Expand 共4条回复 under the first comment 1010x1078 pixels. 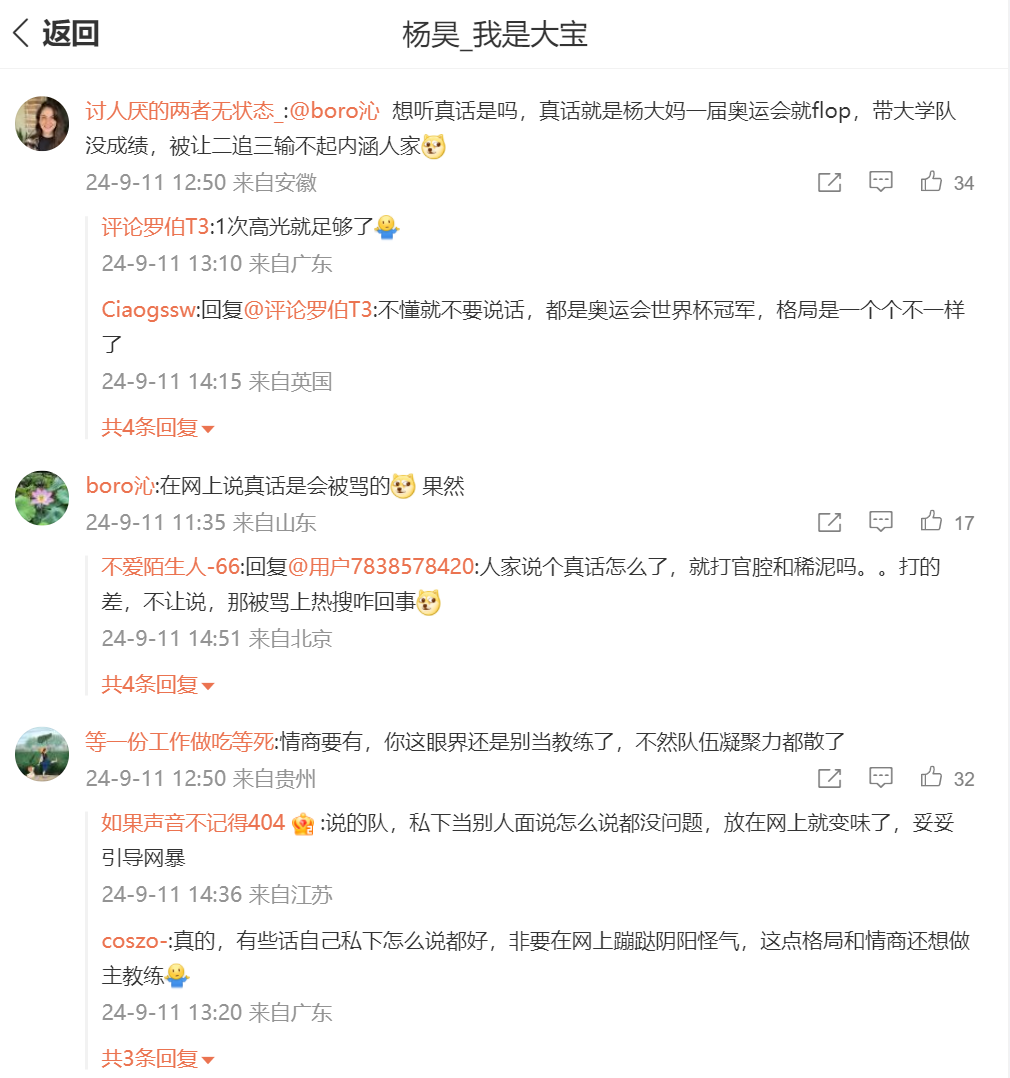pos(158,428)
